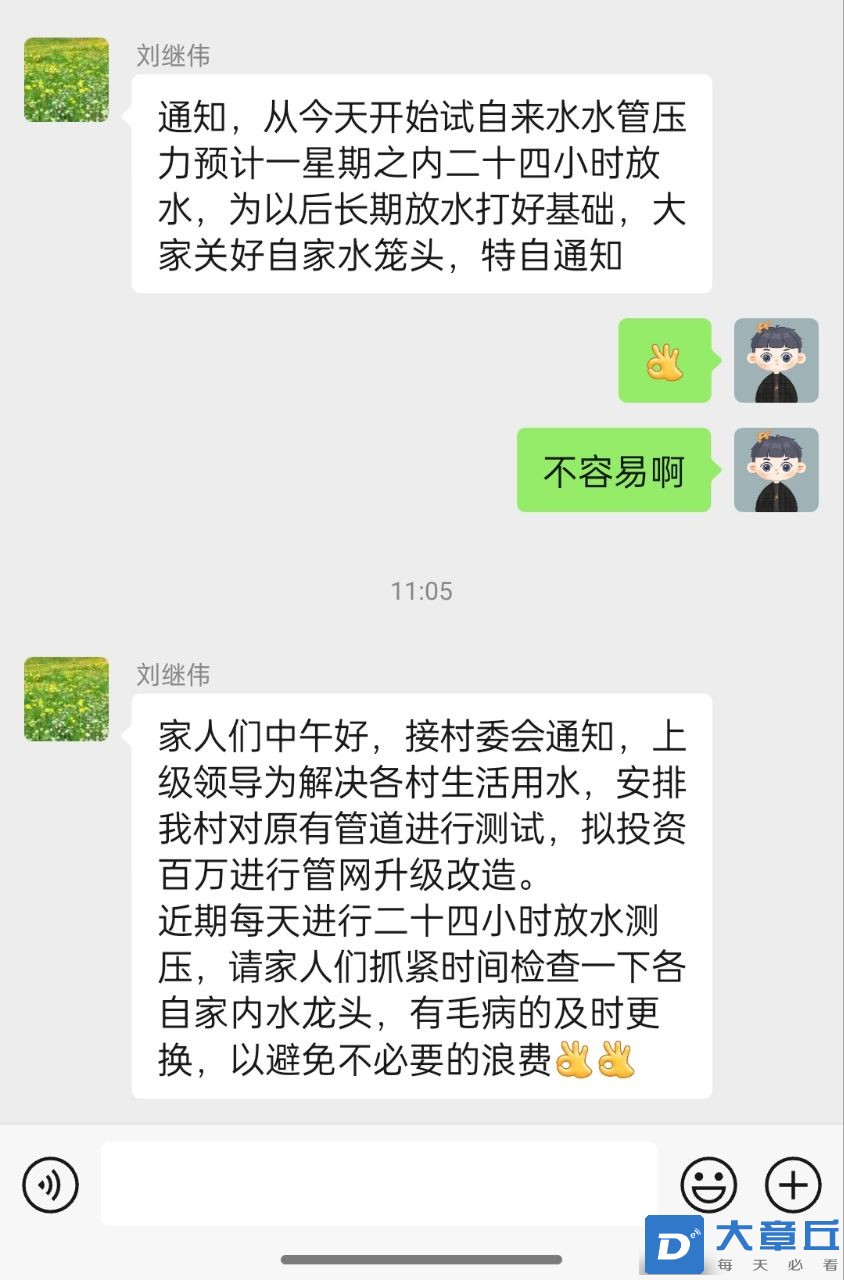Open the emoji sticker panel
This screenshot has width=844, height=1280.
point(708,1185)
